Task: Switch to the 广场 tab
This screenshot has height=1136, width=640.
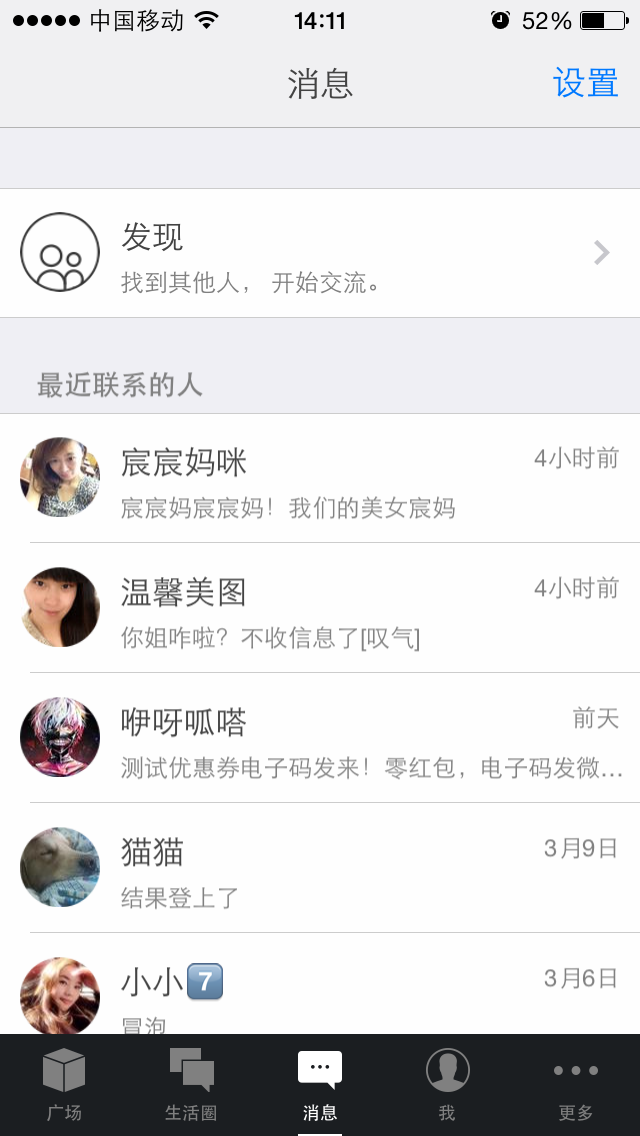Action: pos(64,1085)
